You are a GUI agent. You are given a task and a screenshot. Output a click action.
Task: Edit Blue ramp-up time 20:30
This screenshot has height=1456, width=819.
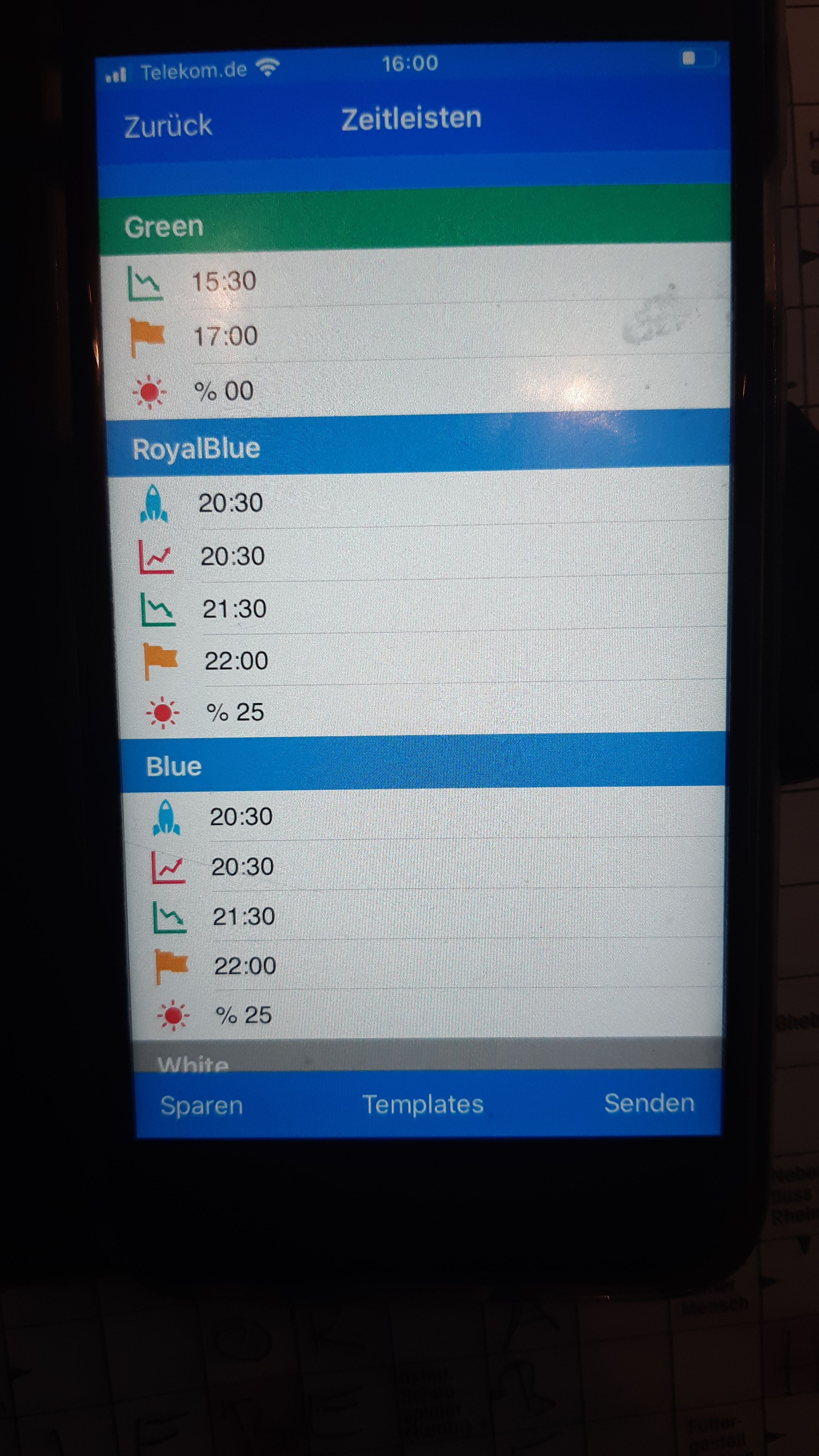point(242,866)
